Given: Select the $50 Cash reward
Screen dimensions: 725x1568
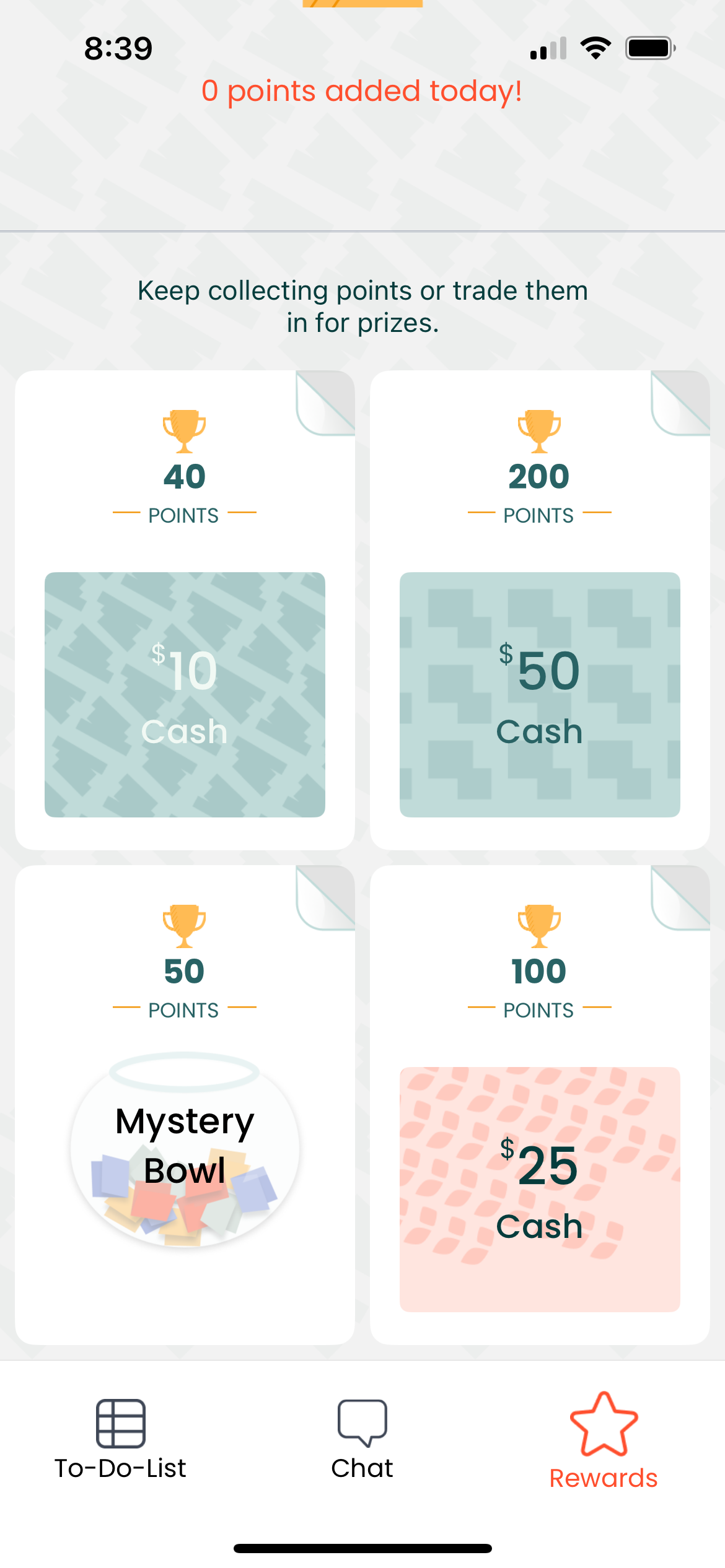Looking at the screenshot, I should (539, 694).
